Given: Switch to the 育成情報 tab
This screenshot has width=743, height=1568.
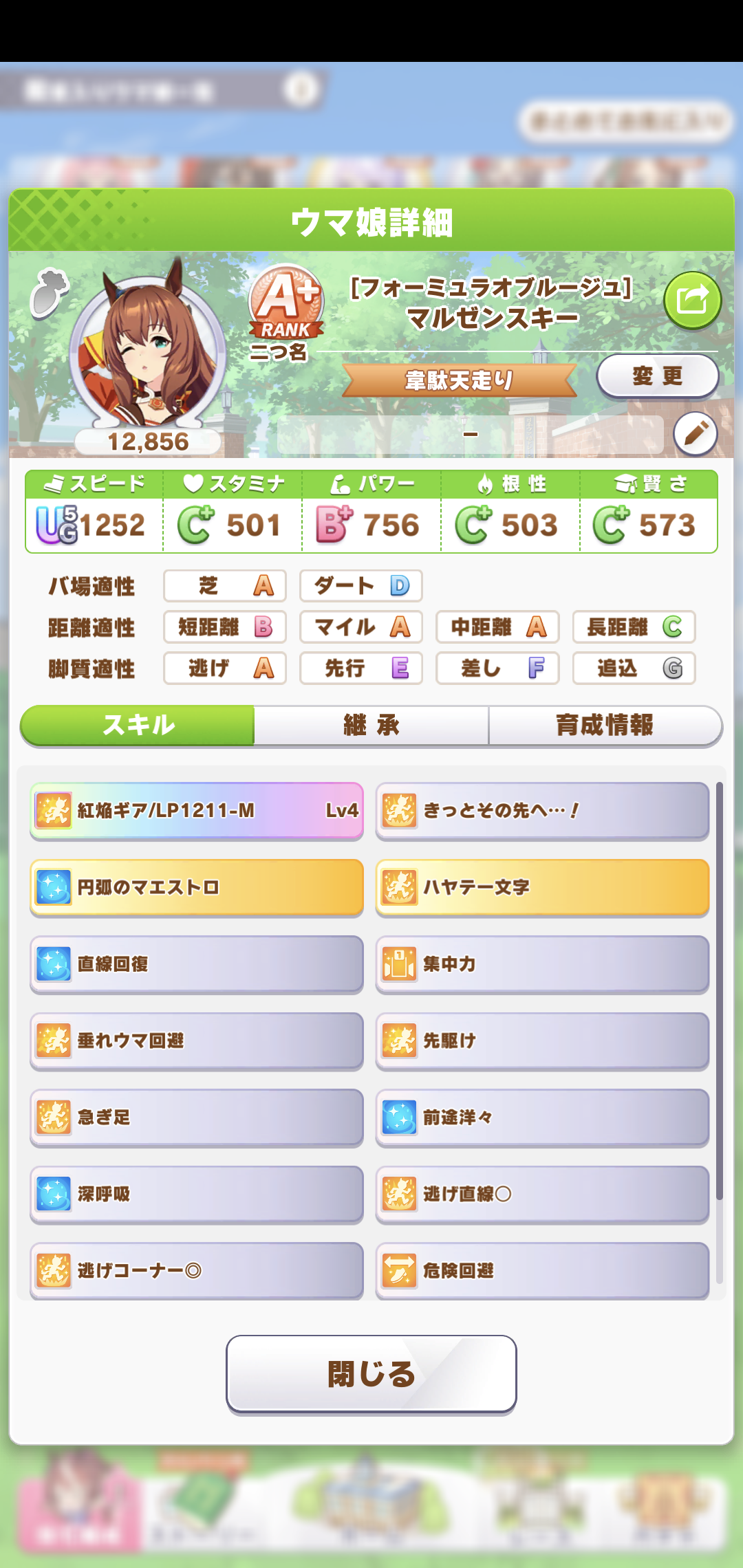Looking at the screenshot, I should pyautogui.click(x=605, y=725).
